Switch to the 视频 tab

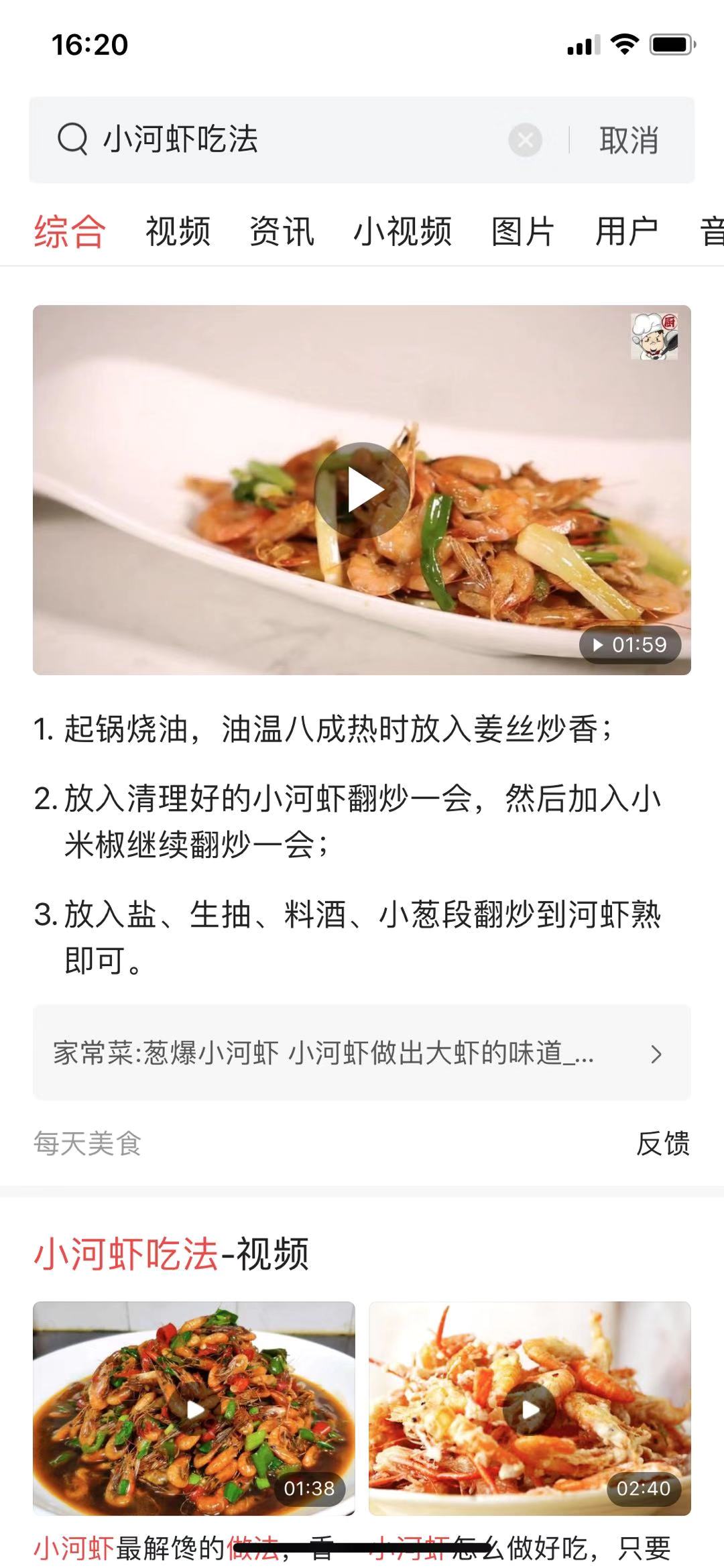point(178,231)
